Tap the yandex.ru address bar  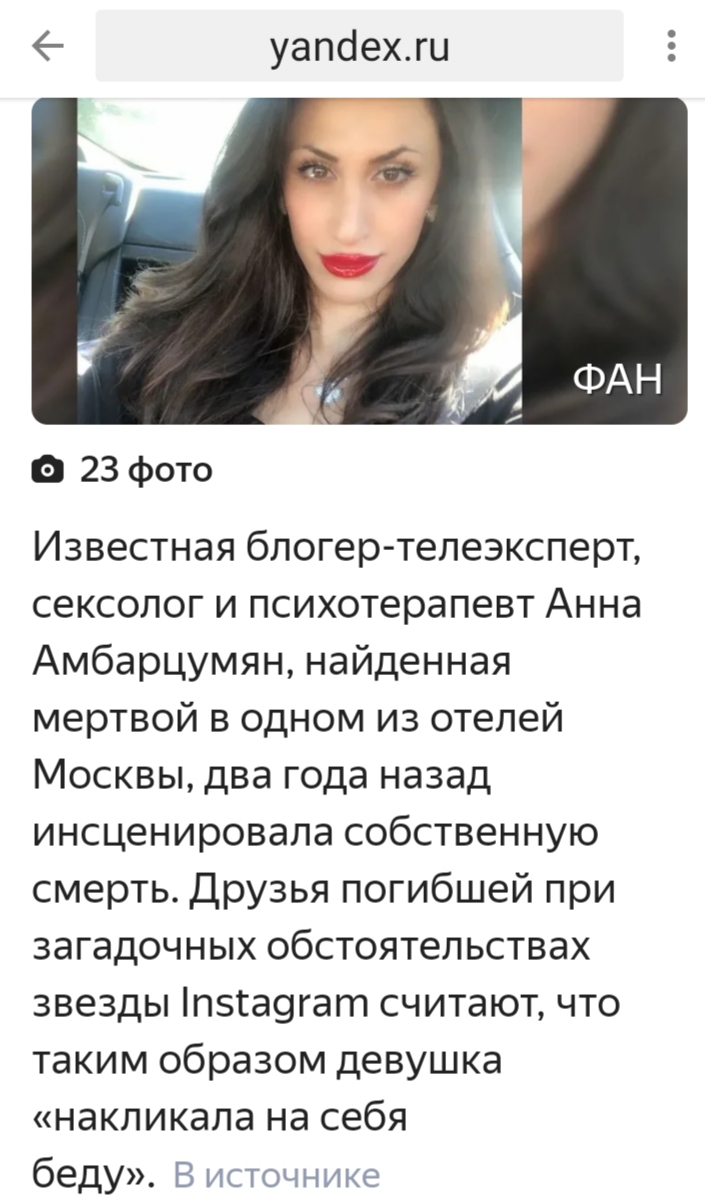point(359,46)
